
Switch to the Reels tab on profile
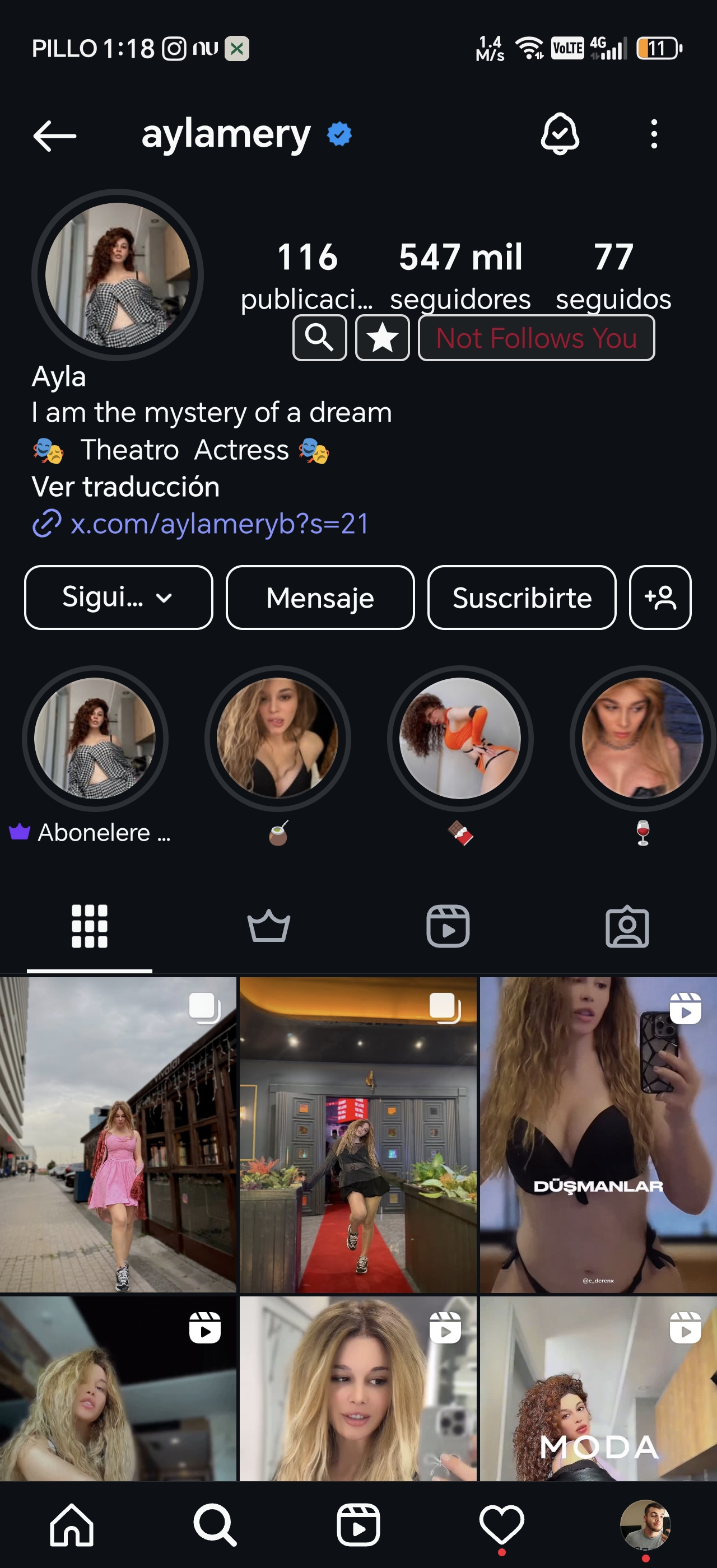point(448,926)
